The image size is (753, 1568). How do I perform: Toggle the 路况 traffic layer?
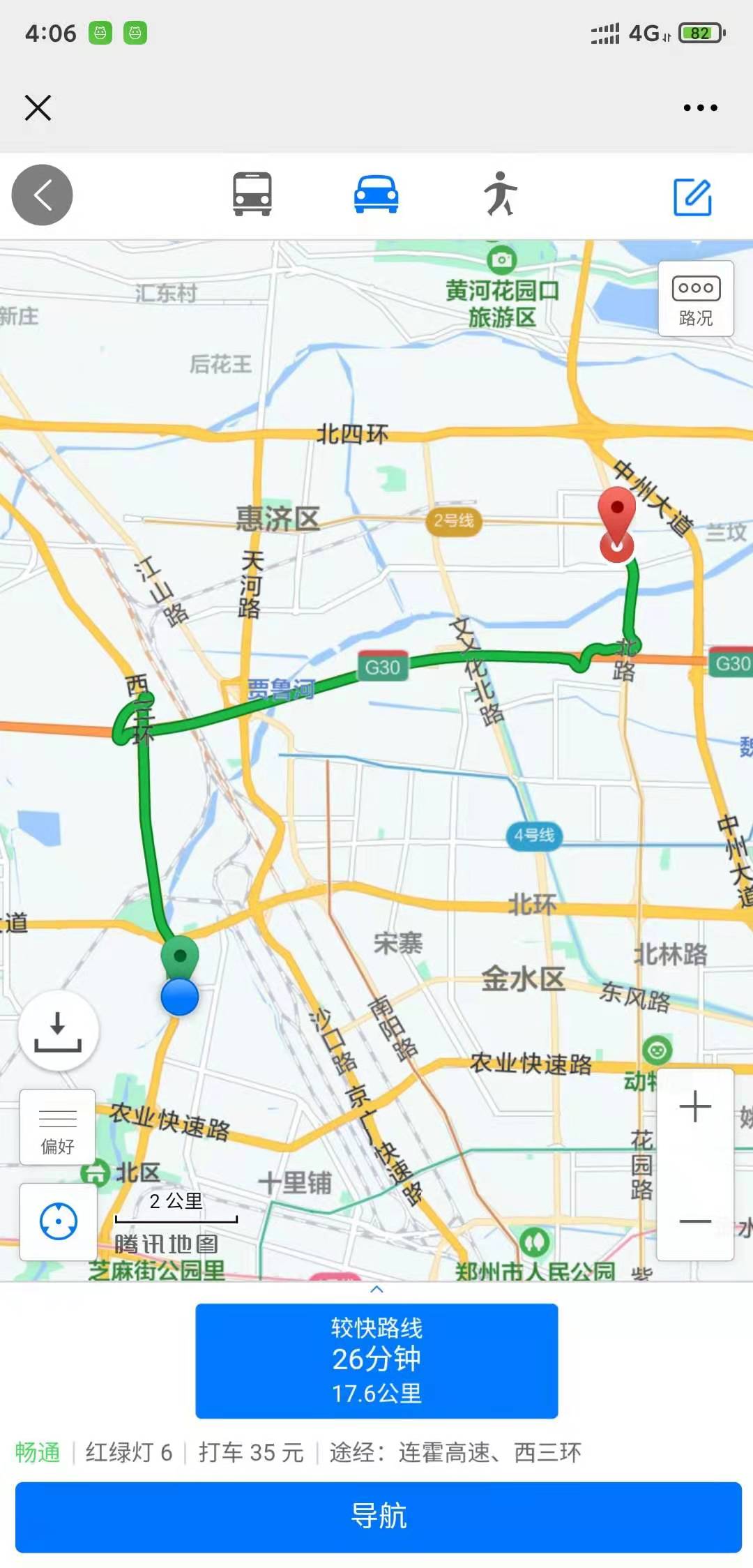tap(696, 299)
